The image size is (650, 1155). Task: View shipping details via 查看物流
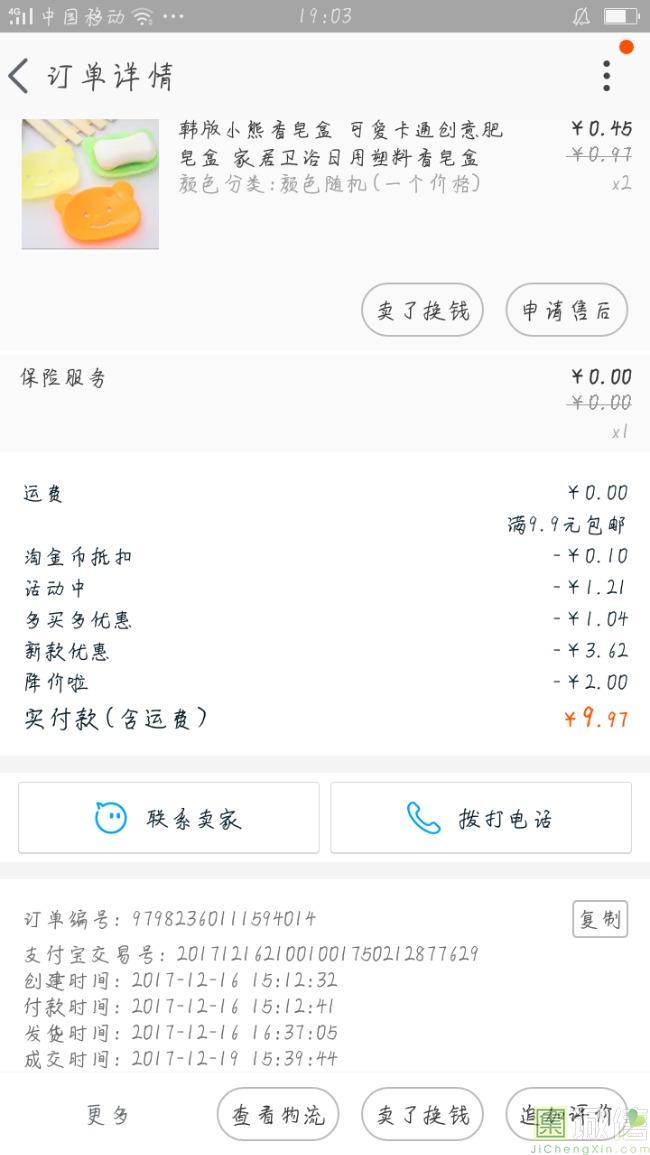click(278, 1115)
